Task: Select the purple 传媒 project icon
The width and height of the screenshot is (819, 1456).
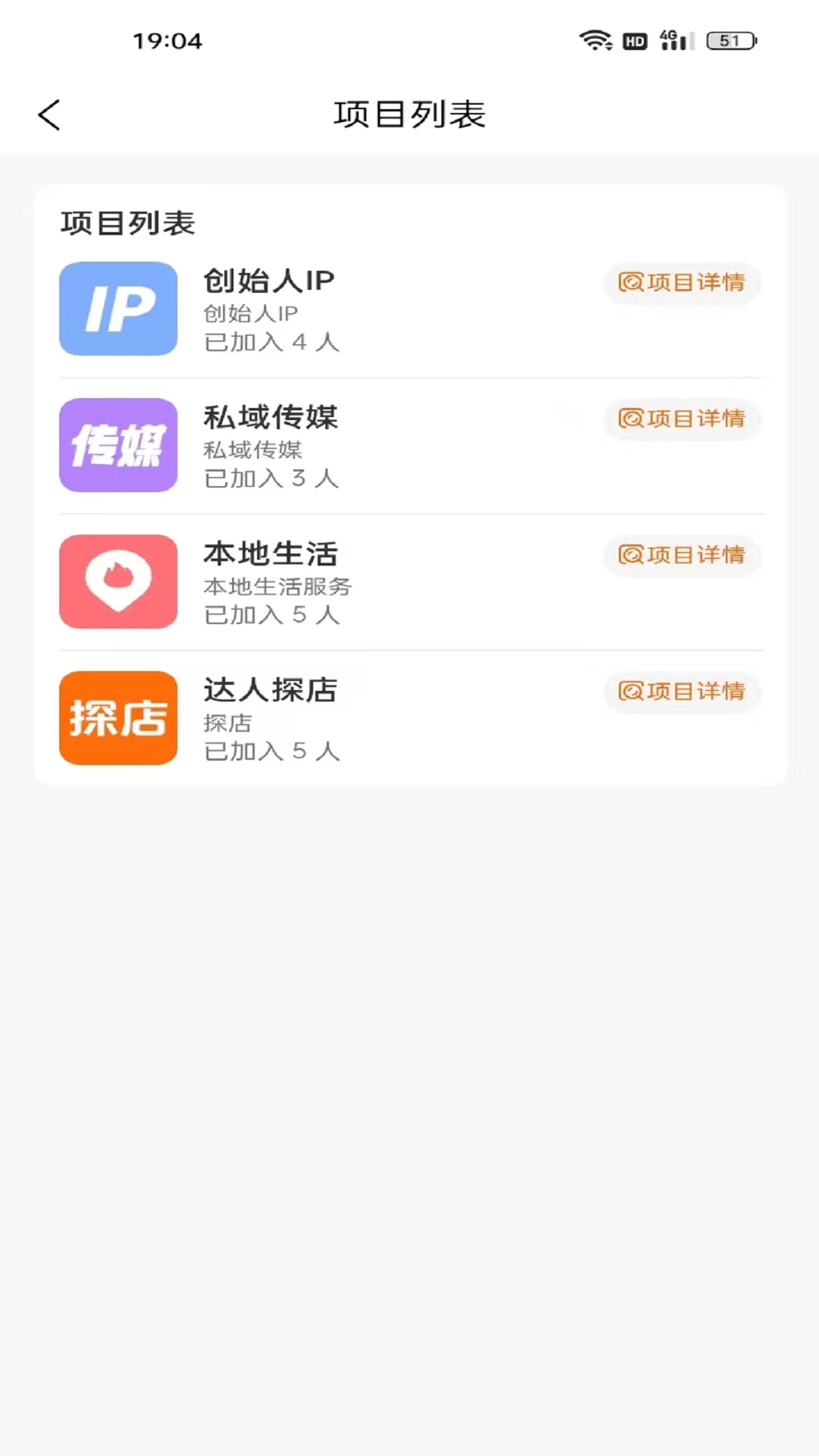Action: point(118,446)
